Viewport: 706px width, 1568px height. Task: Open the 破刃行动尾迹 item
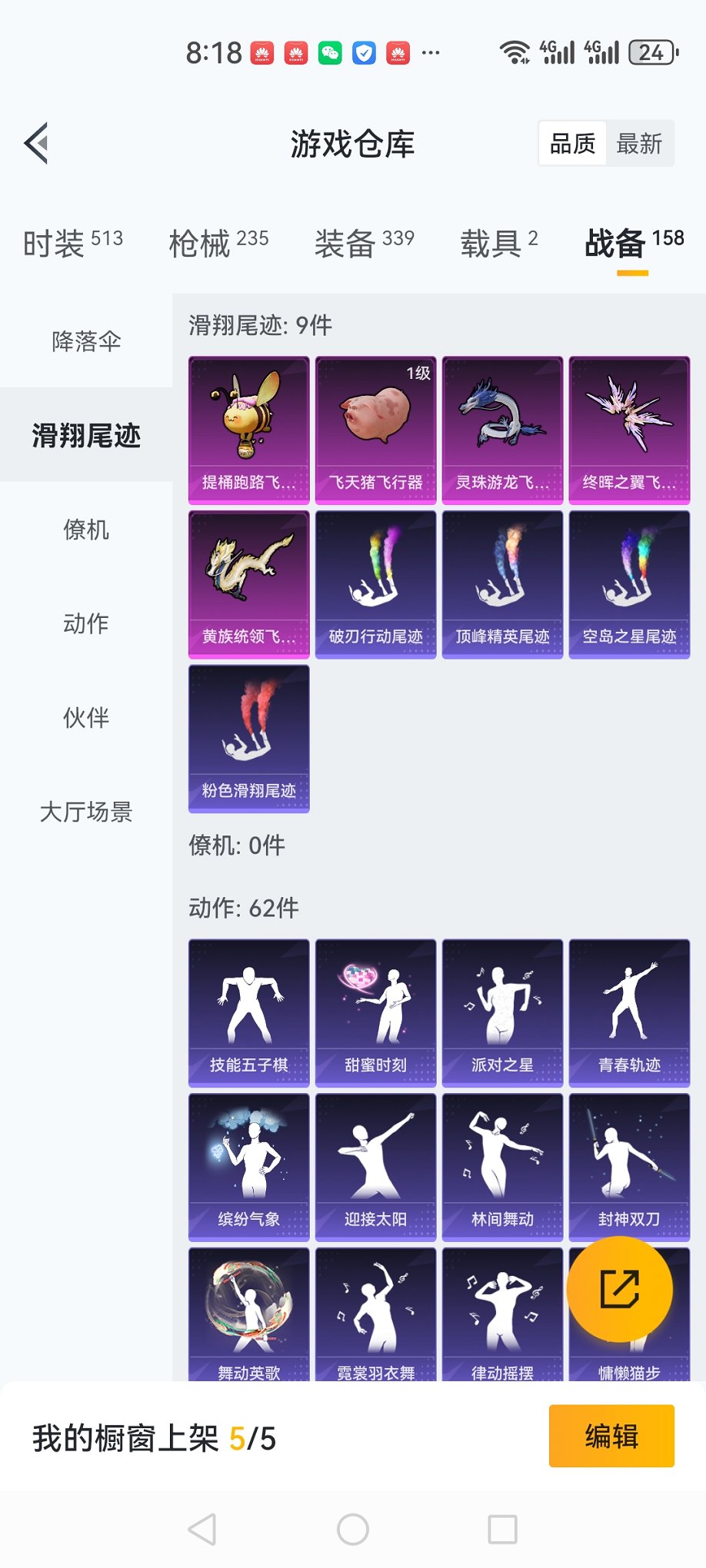(x=375, y=584)
